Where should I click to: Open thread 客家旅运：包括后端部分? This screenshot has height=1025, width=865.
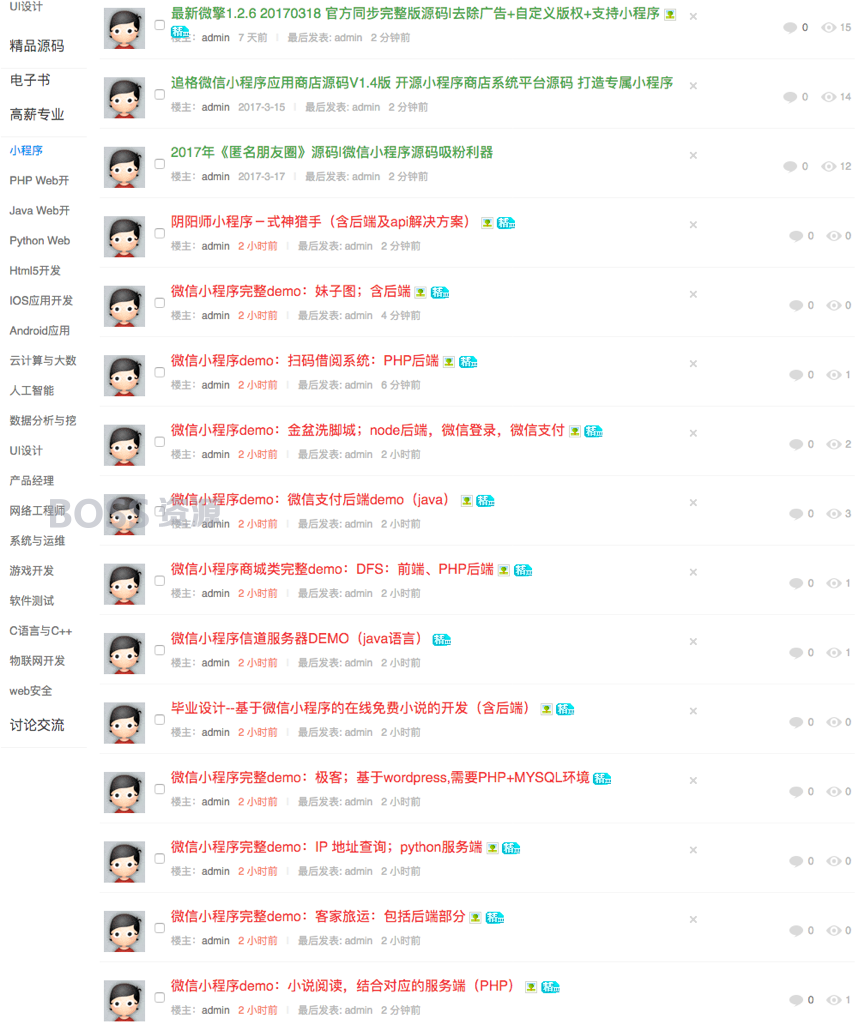coord(318,916)
